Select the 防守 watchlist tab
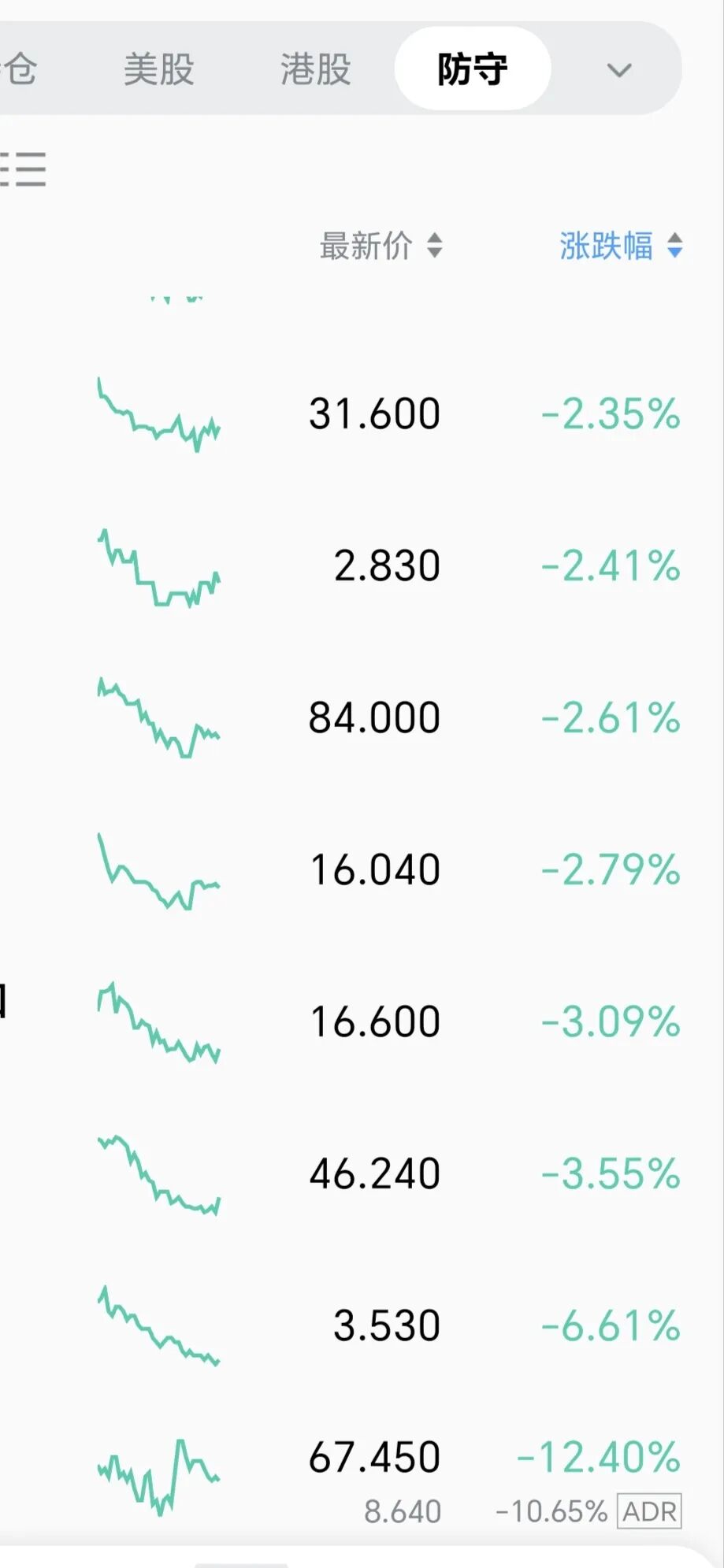Viewport: 724px width, 1568px height. tap(472, 69)
